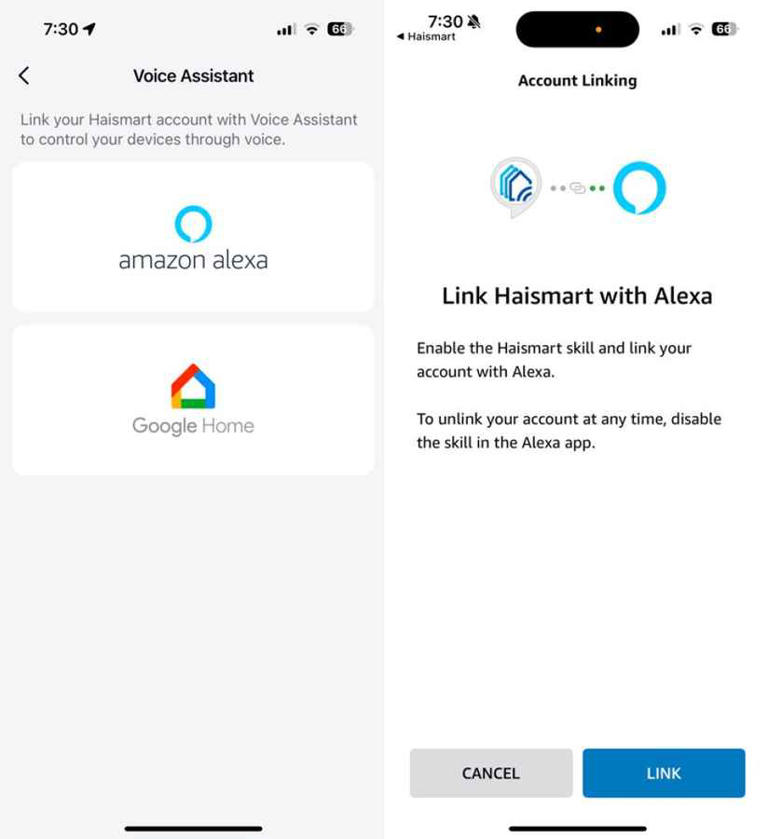Go back from Voice Assistant screen
Screen dimensions: 768x839
click(24, 76)
